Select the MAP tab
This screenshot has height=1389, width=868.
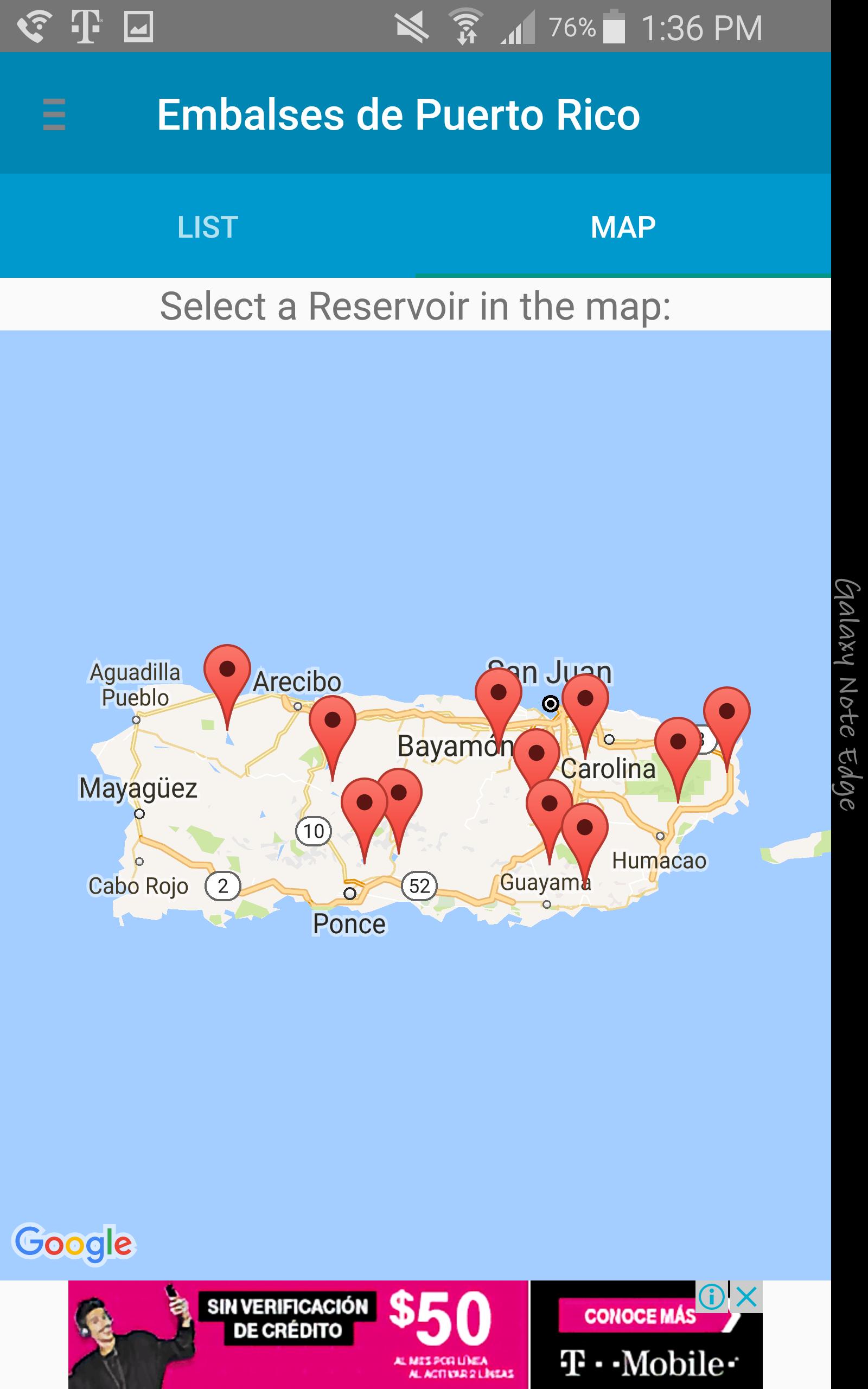click(623, 227)
